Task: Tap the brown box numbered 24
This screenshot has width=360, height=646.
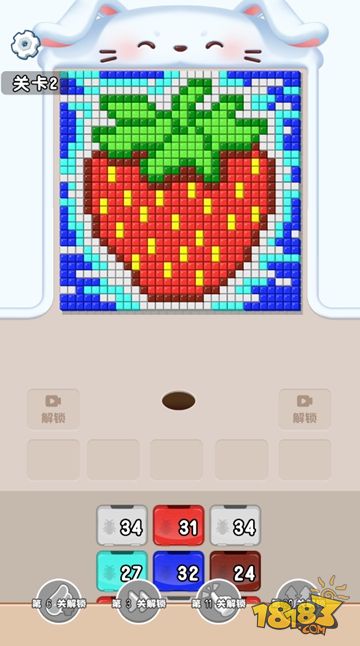Action: tap(235, 571)
